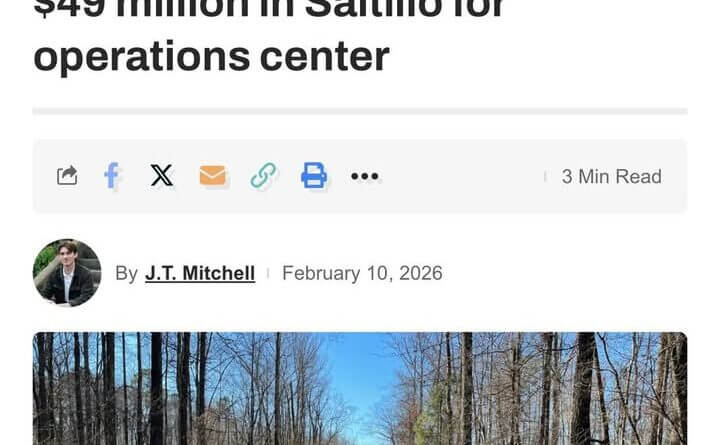Copy the article link
Image resolution: width=720 pixels, height=445 pixels.
point(263,176)
